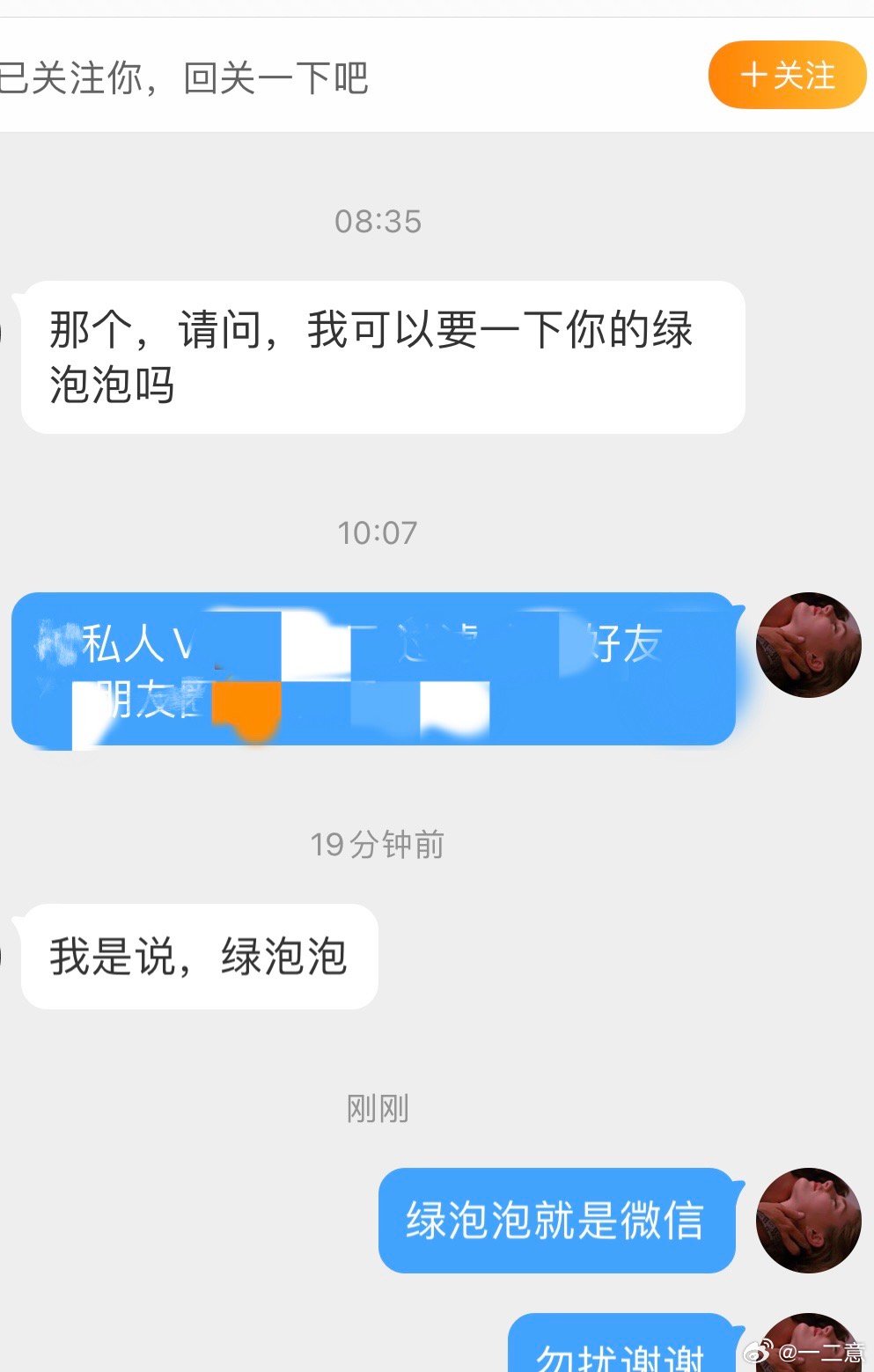Open sender's avatar beside 绿泡泡就是微信 message

tap(808, 1221)
